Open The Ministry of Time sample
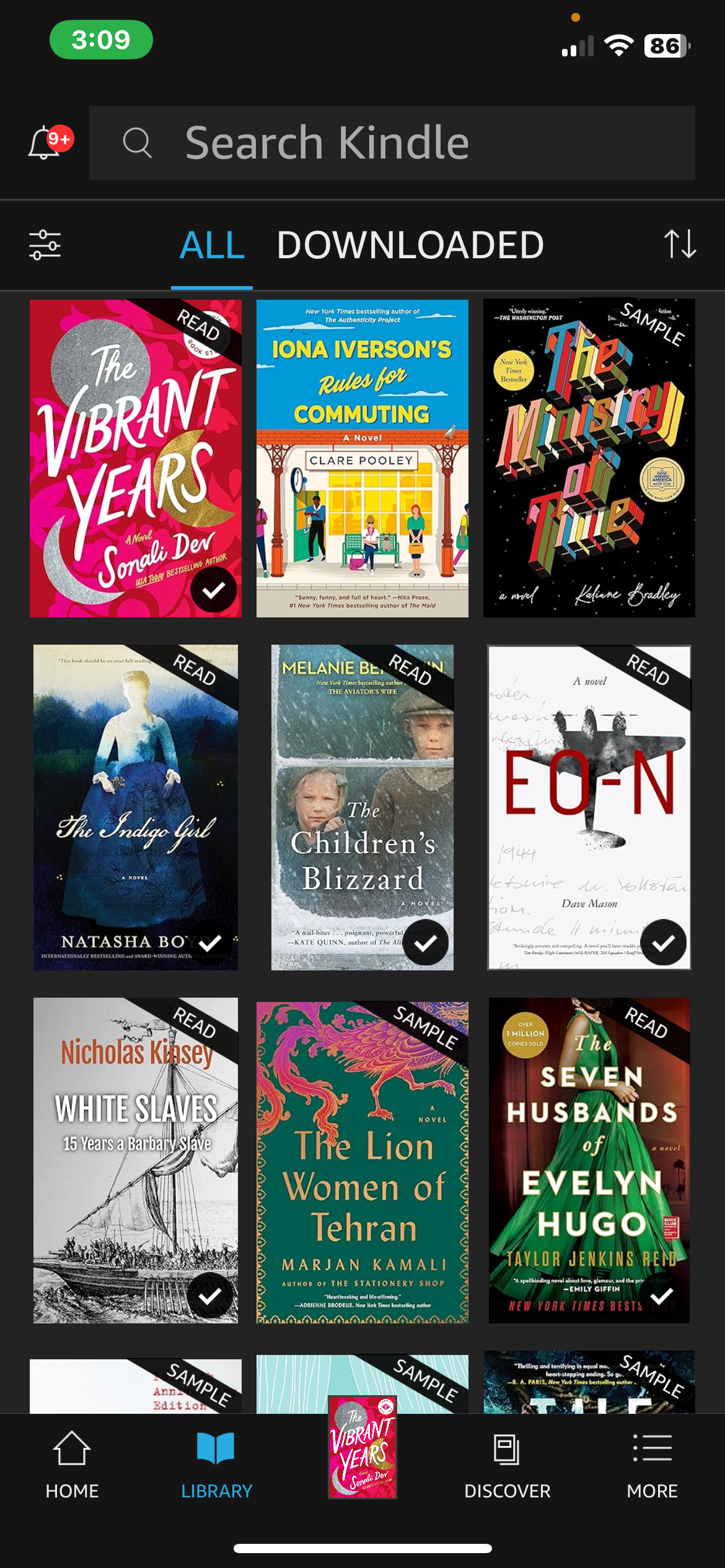Screen dimensions: 725x1568 point(589,458)
